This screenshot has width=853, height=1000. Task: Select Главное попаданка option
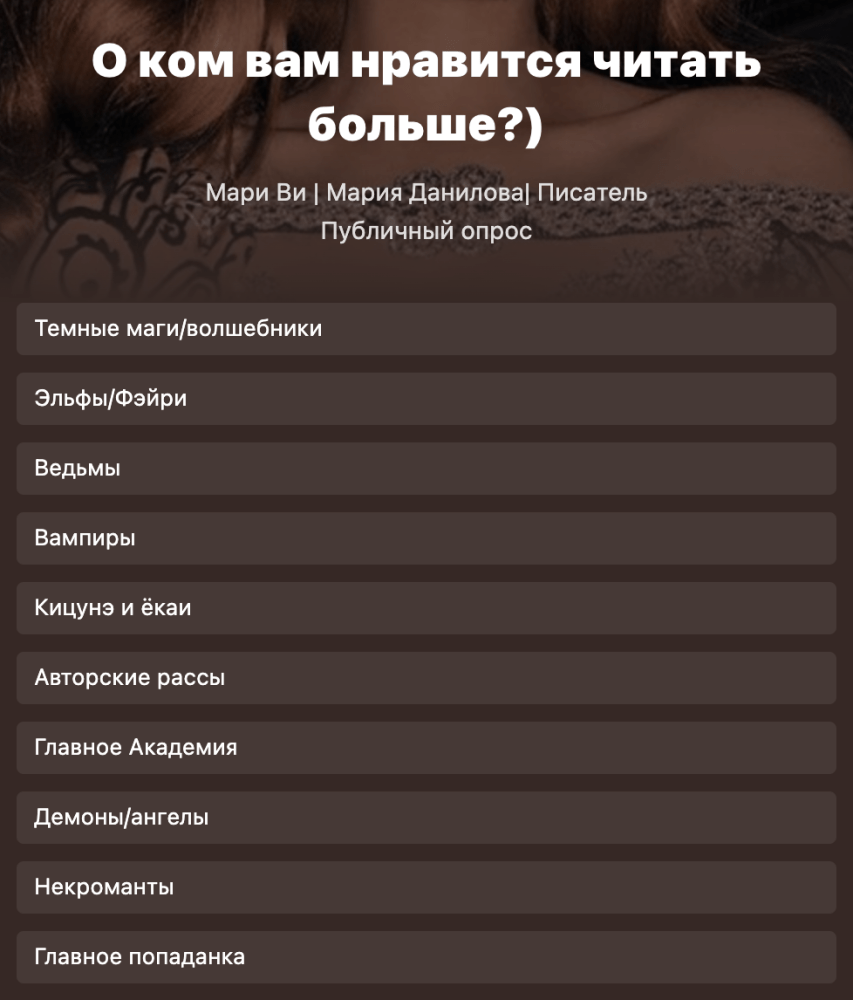tap(426, 957)
